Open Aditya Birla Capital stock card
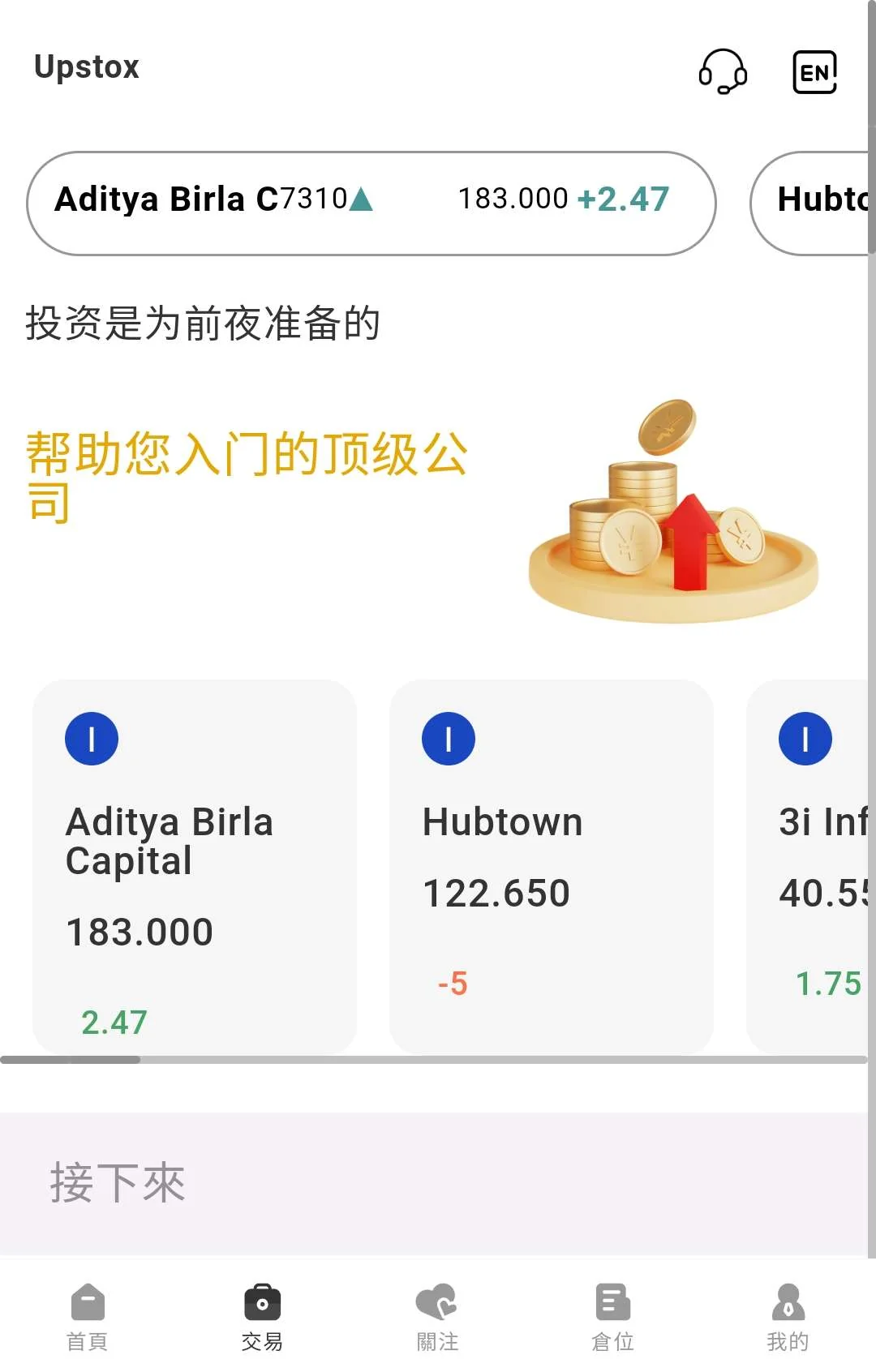 point(195,866)
